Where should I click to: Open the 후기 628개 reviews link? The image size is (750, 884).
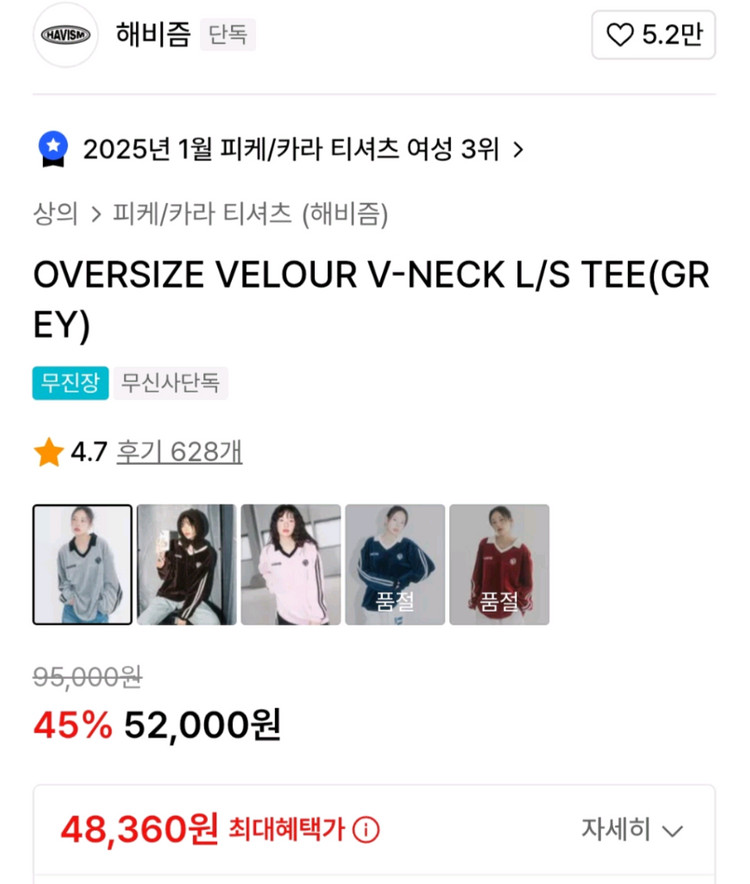[180, 452]
